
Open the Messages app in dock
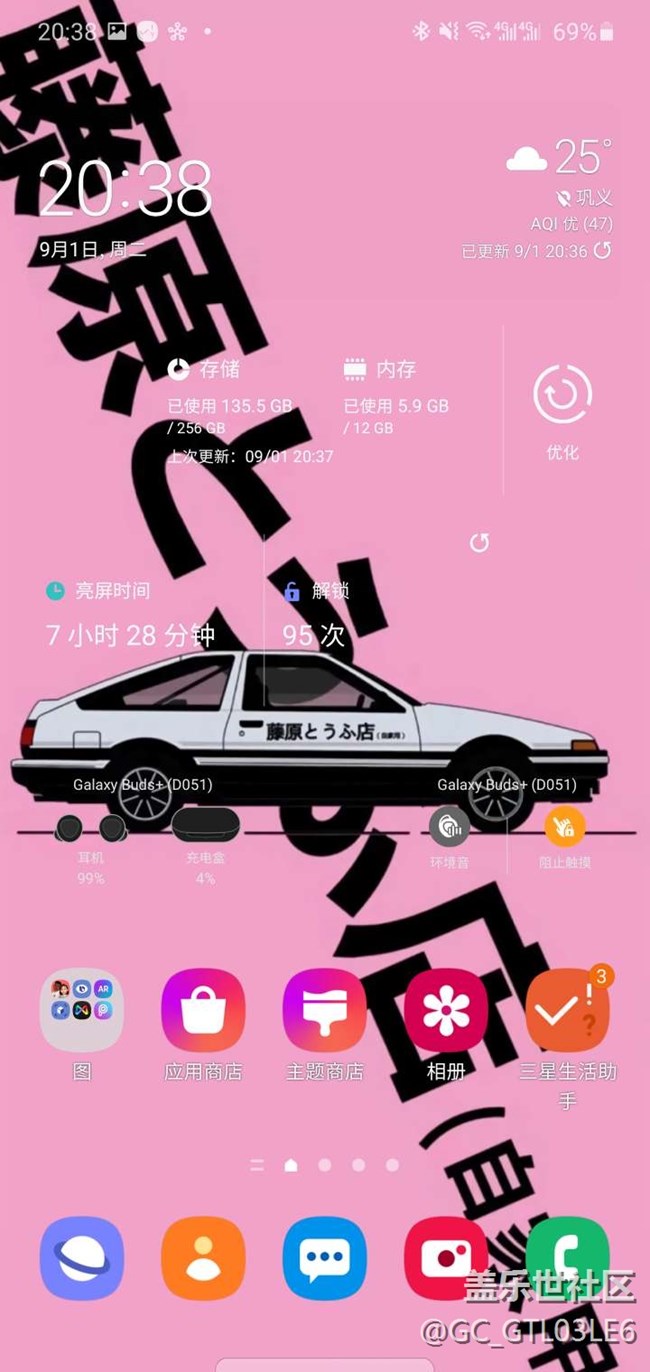pyautogui.click(x=325, y=1258)
